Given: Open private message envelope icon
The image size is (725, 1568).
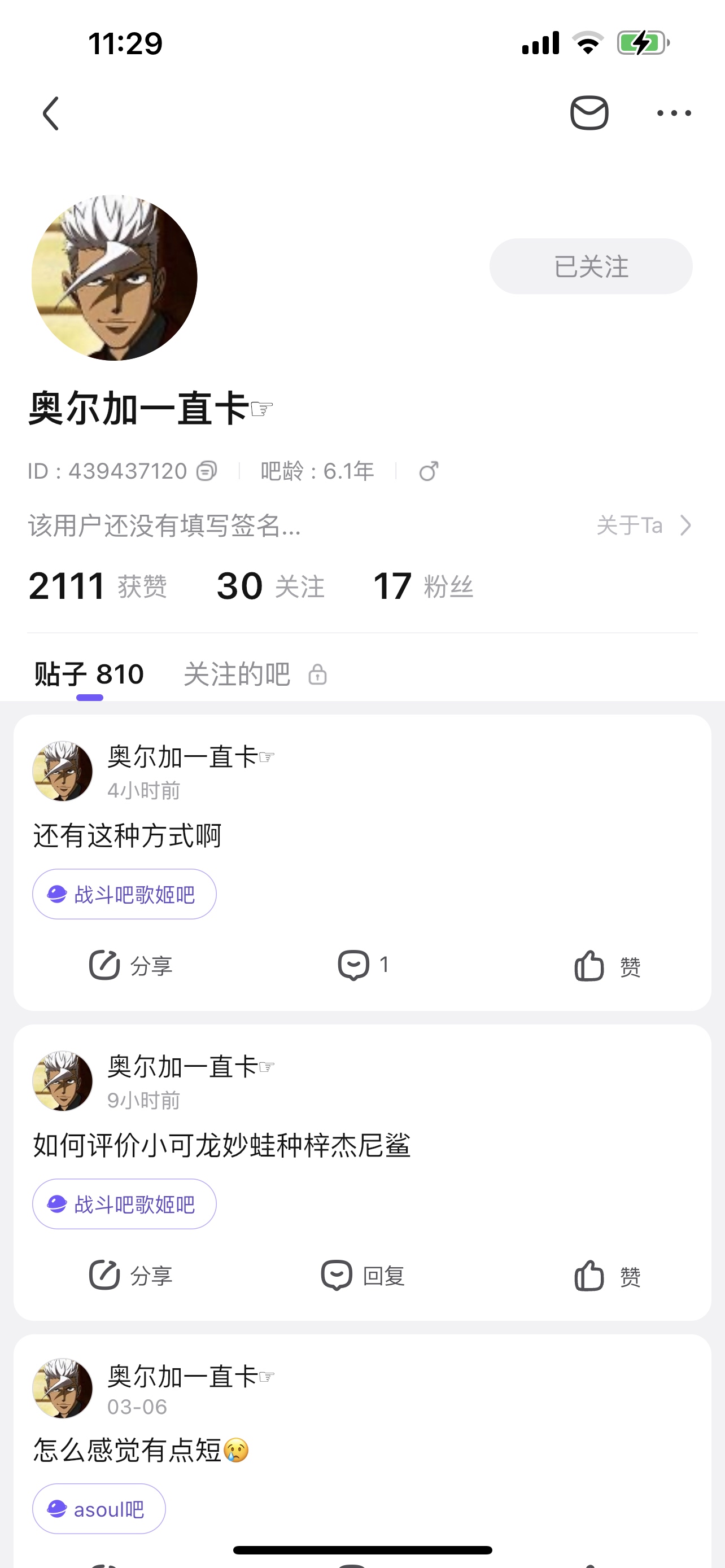Looking at the screenshot, I should (x=589, y=113).
